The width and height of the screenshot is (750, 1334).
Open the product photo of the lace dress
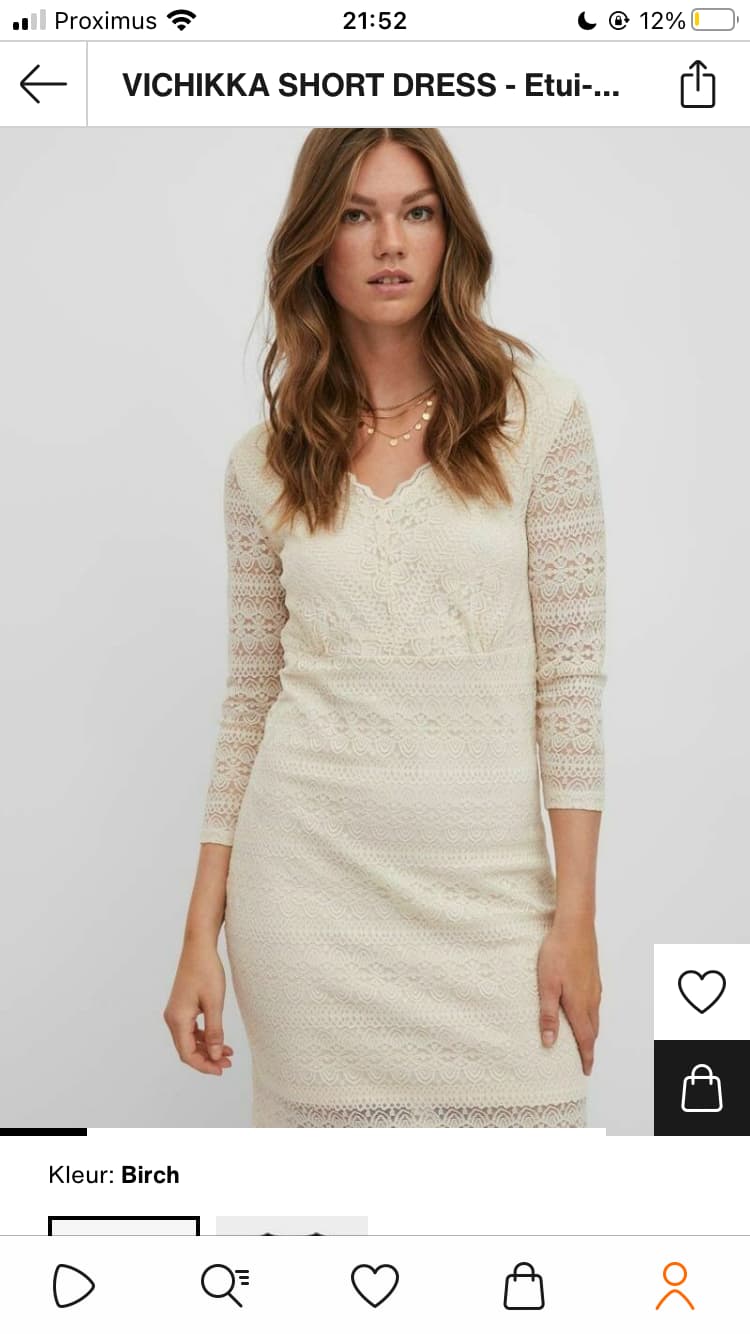click(375, 630)
